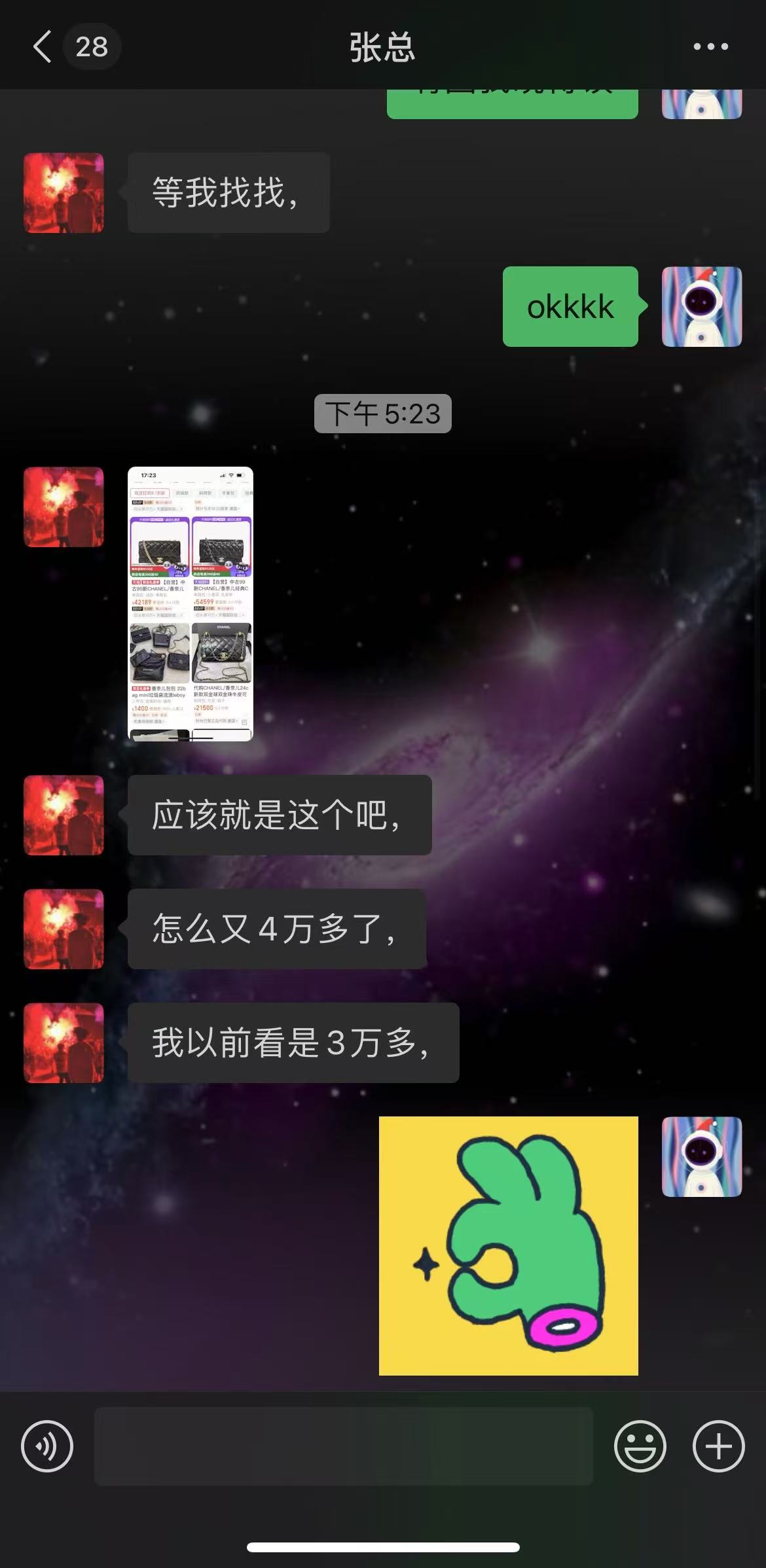The height and width of the screenshot is (1568, 766).
Task: Open my avatar beside the okkkk message
Action: tap(701, 306)
